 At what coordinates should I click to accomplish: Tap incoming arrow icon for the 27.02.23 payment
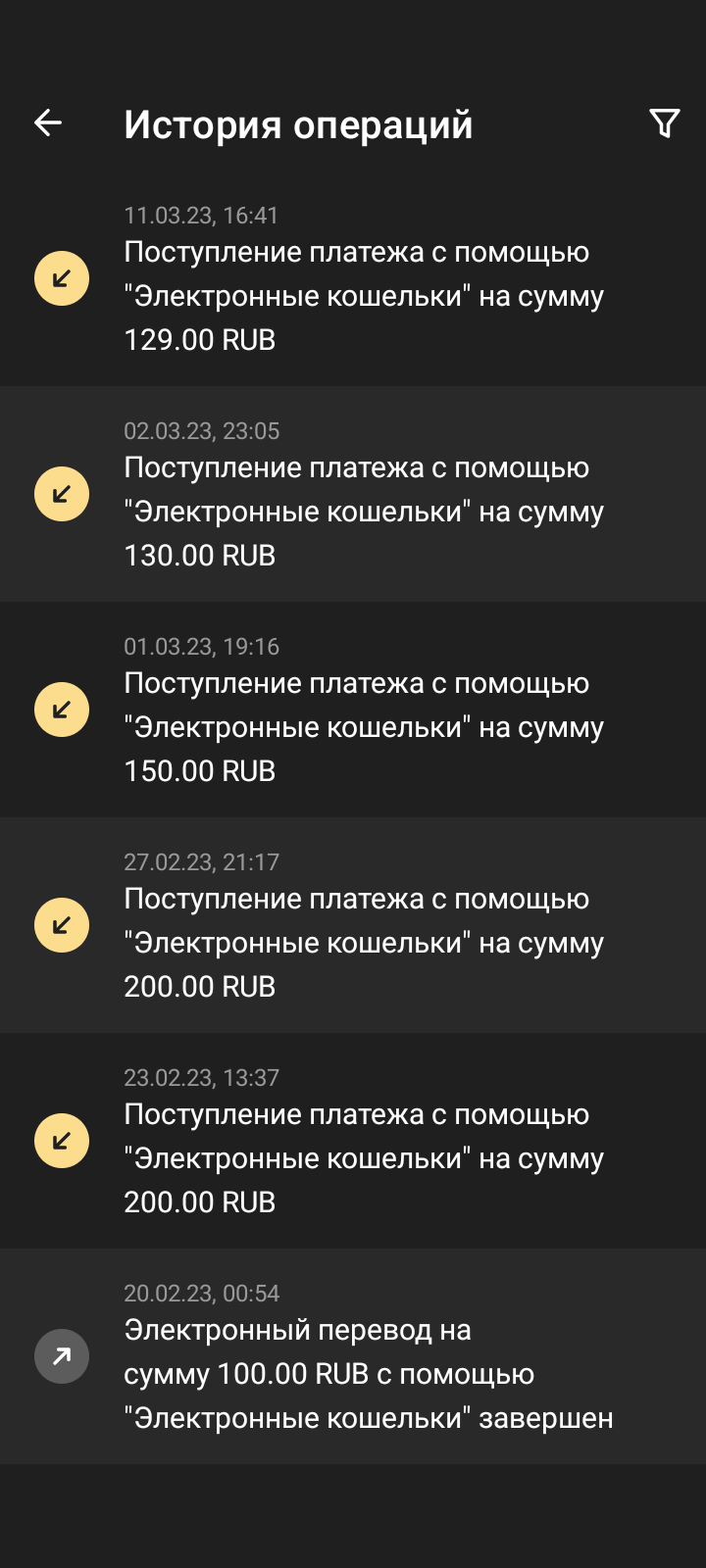62,924
